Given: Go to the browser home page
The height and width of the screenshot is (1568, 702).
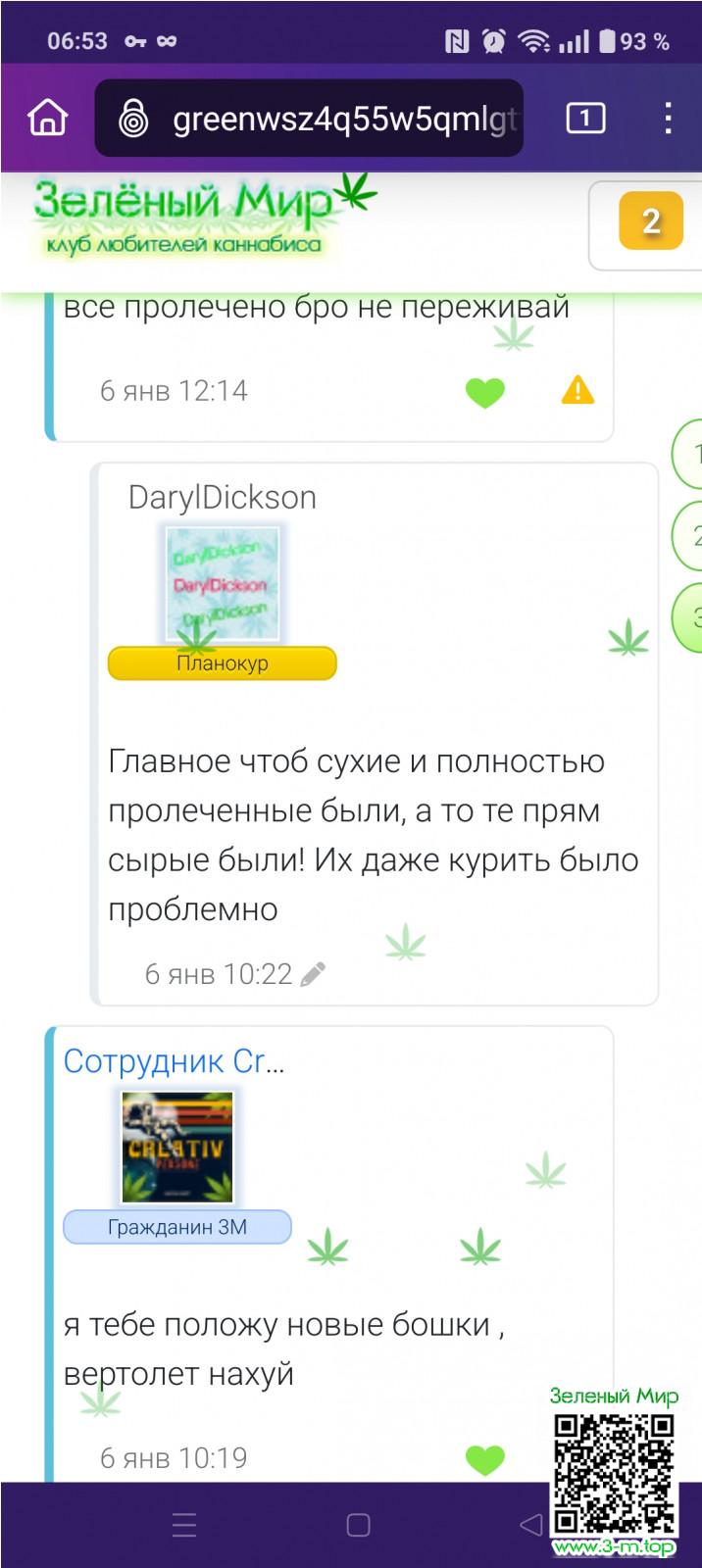Looking at the screenshot, I should (x=47, y=119).
